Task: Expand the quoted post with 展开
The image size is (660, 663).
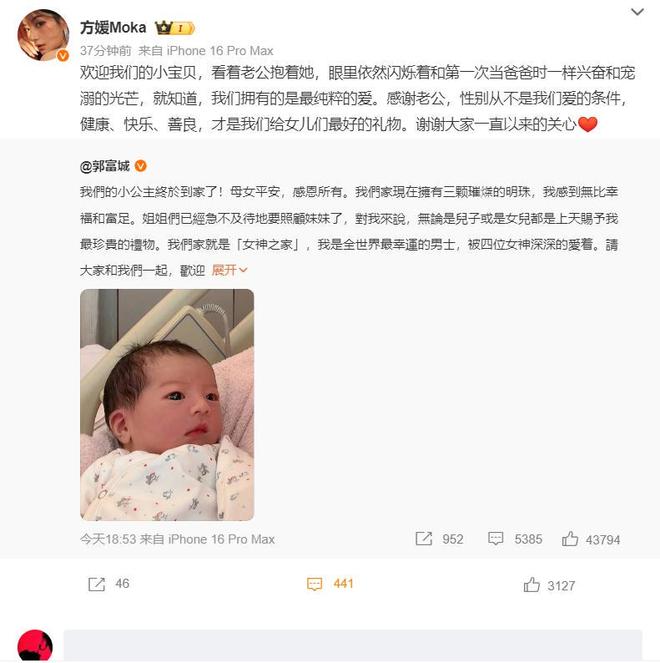Action: (x=230, y=270)
